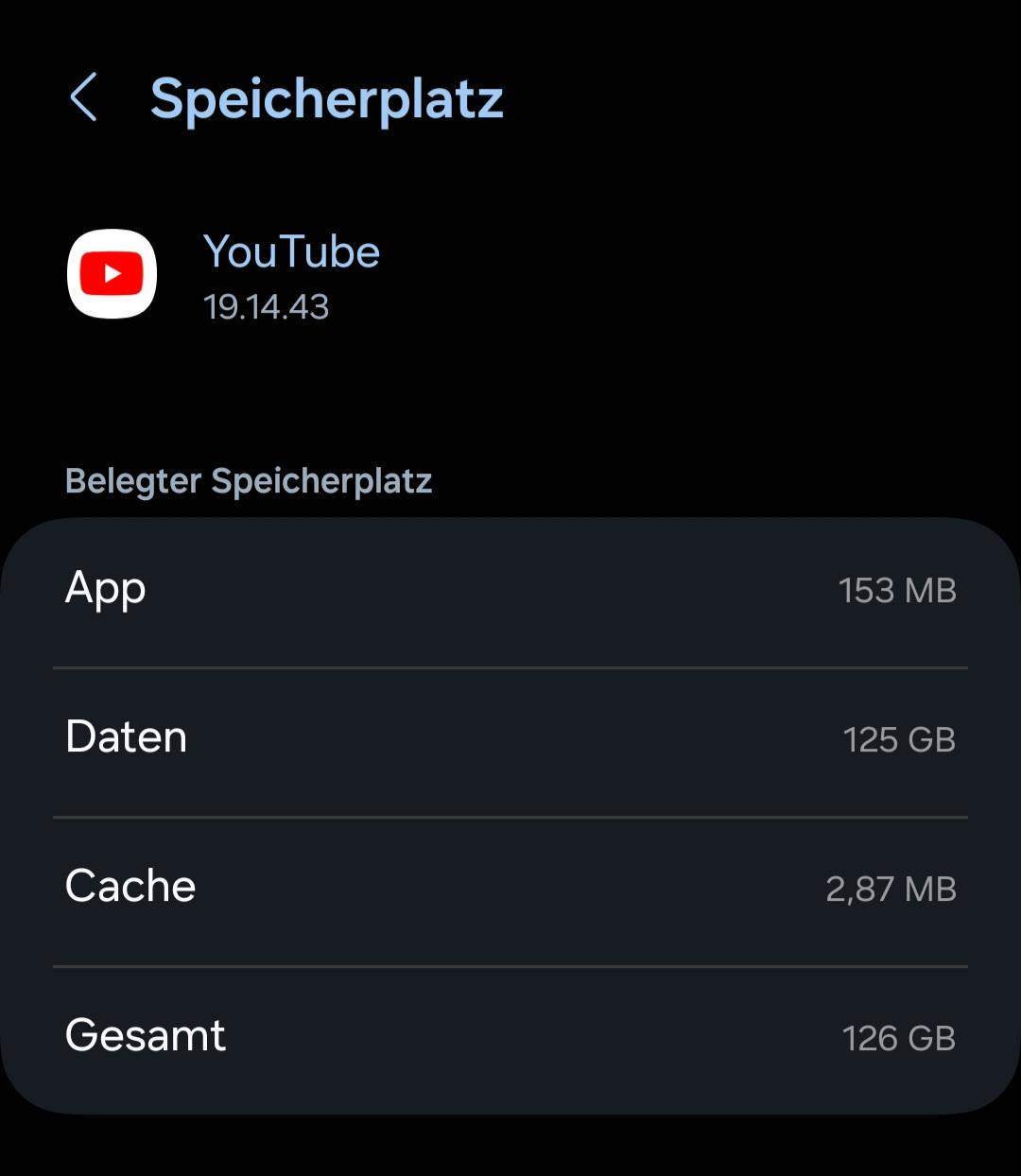The width and height of the screenshot is (1021, 1176).
Task: Go back from the Speicherplatz screen
Action: 83,98
